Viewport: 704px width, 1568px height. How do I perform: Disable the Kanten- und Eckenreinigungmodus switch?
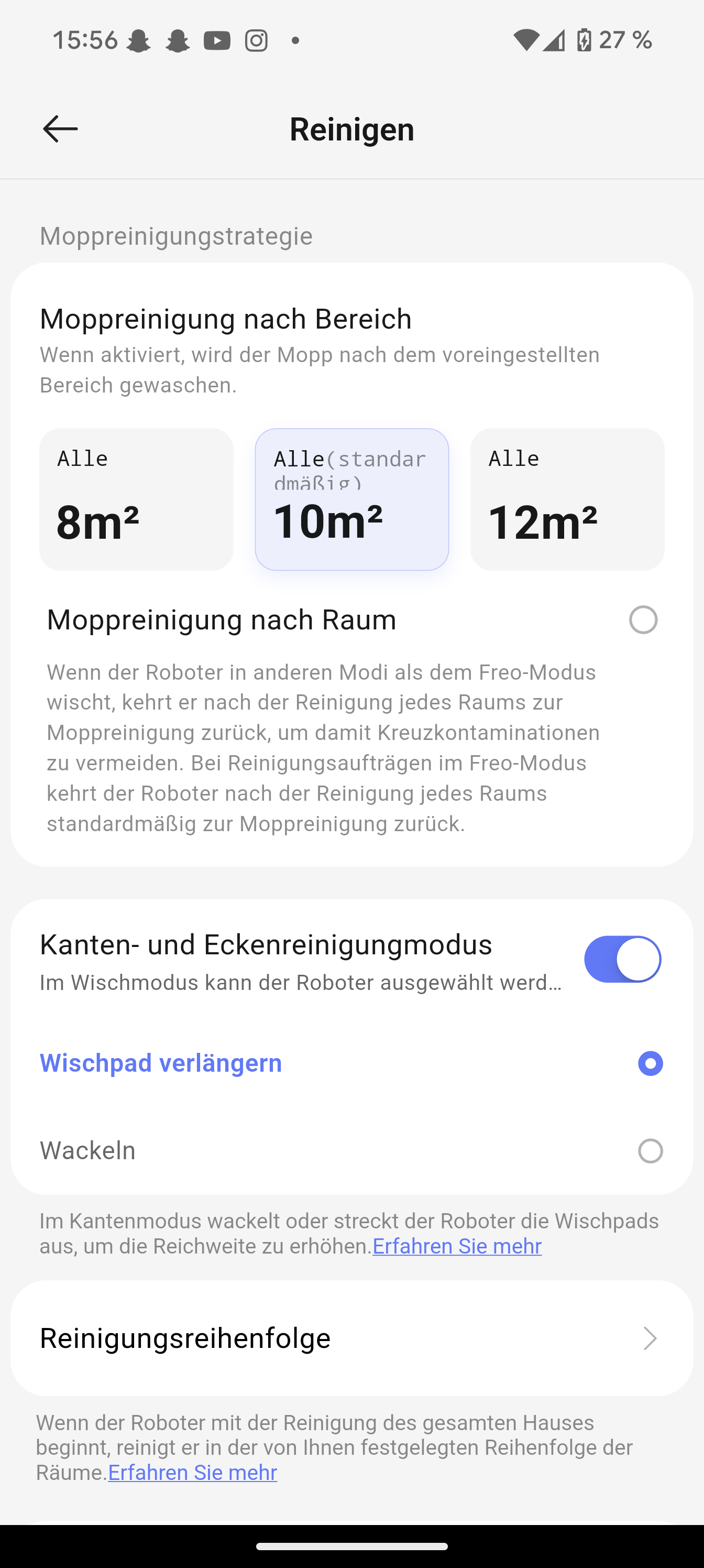622,960
